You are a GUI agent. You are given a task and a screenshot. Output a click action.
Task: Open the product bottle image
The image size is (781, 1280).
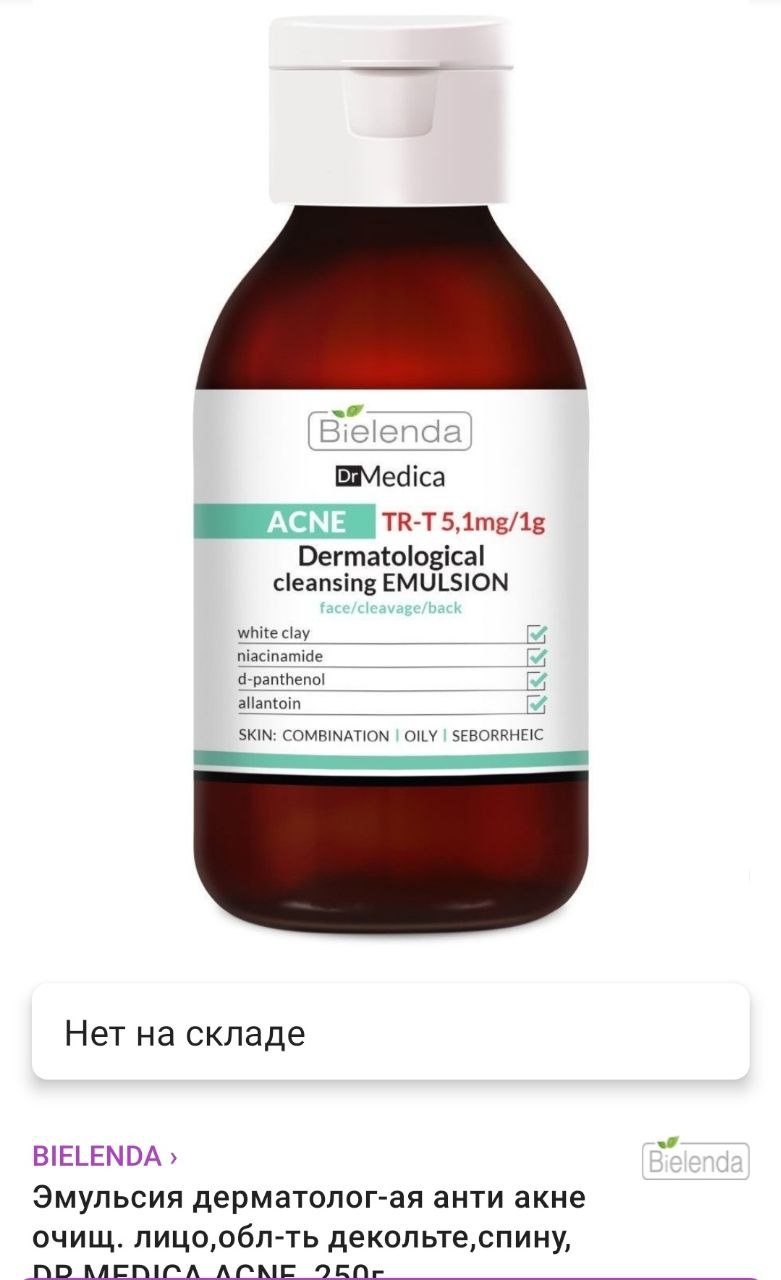pyautogui.click(x=391, y=469)
